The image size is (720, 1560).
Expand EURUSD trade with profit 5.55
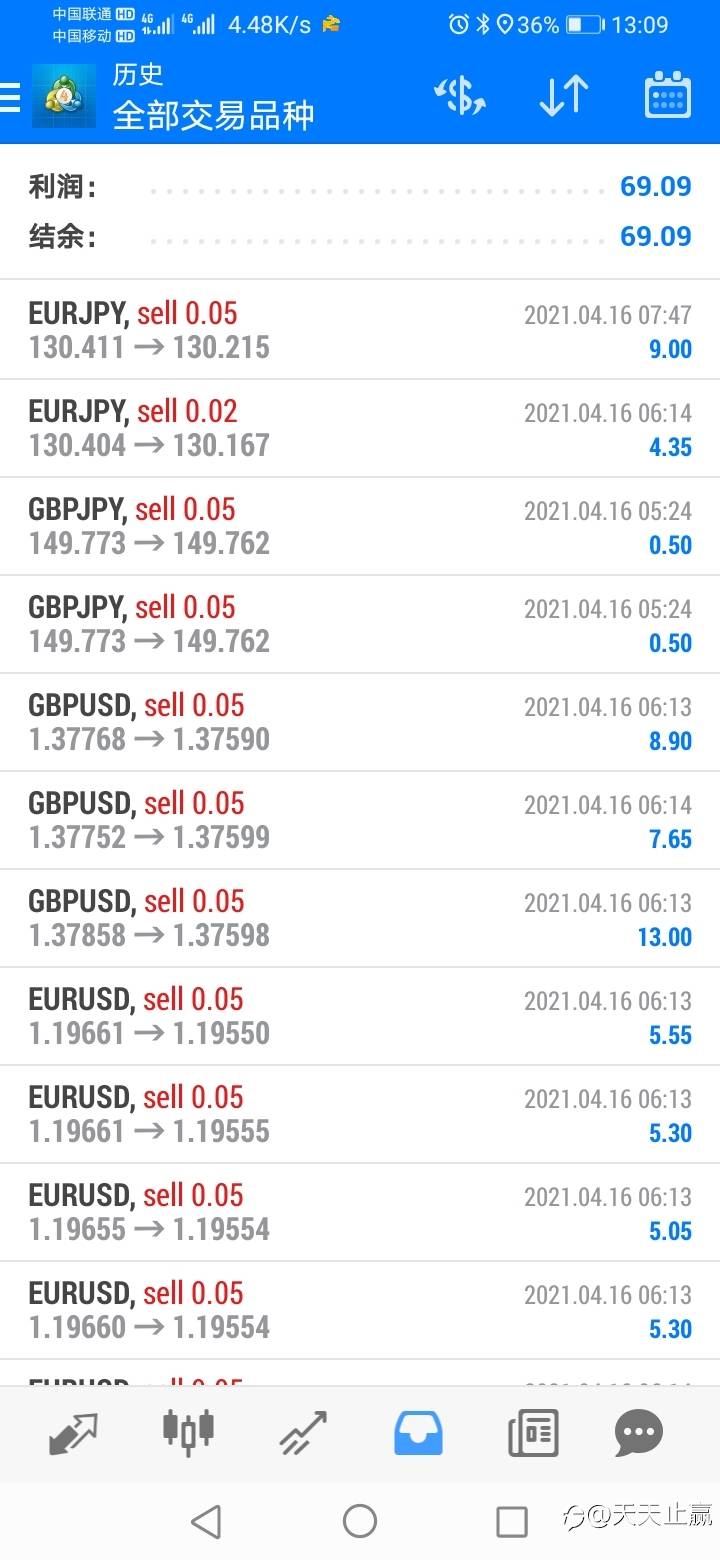pos(360,1017)
